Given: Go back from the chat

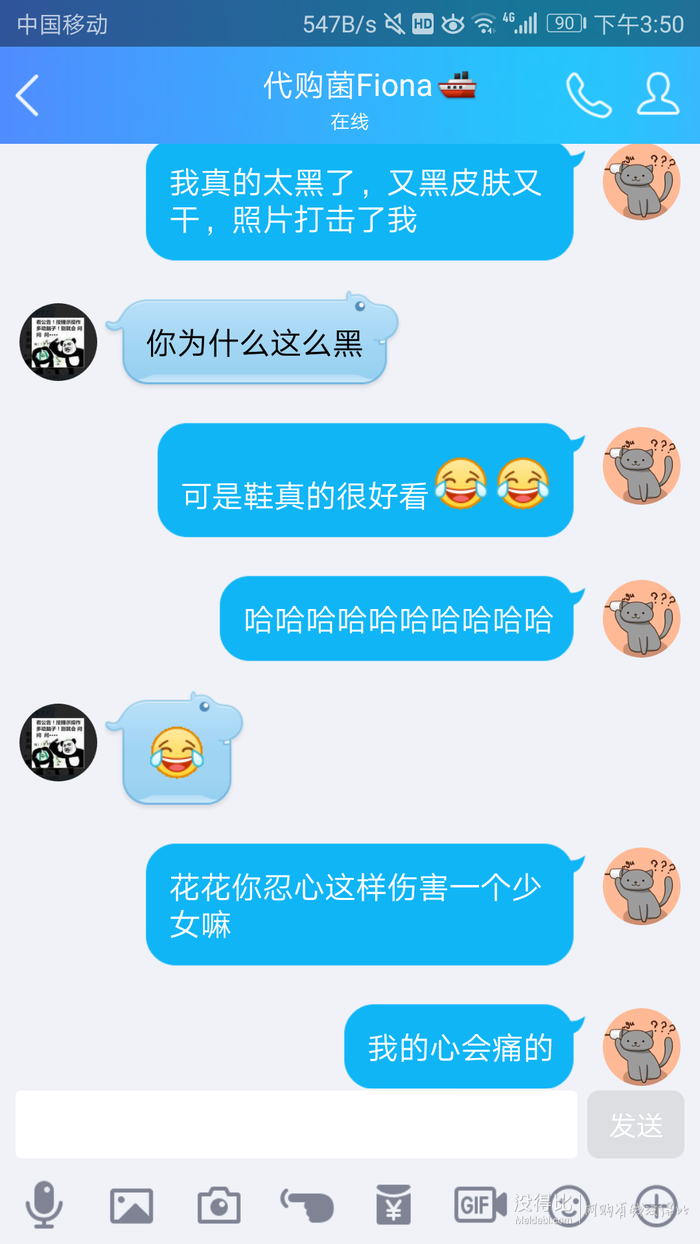Looking at the screenshot, I should coord(28,96).
